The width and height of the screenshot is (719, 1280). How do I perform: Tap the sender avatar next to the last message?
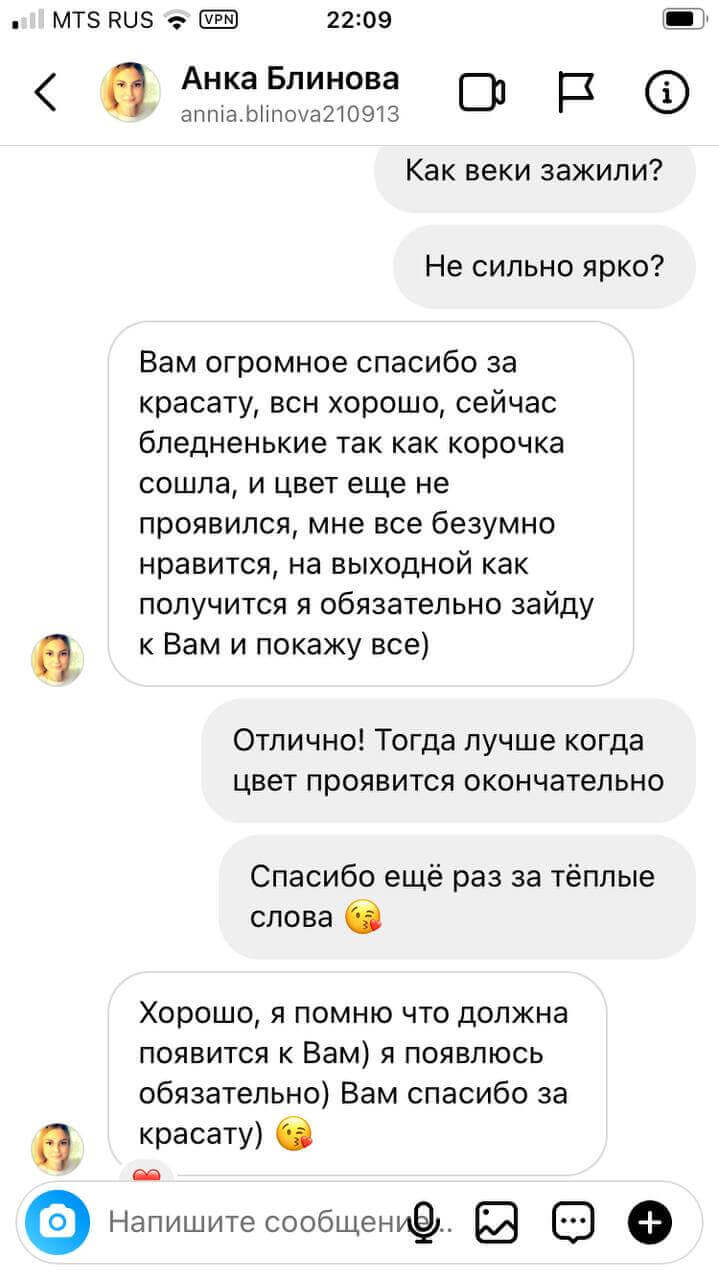pos(58,1147)
